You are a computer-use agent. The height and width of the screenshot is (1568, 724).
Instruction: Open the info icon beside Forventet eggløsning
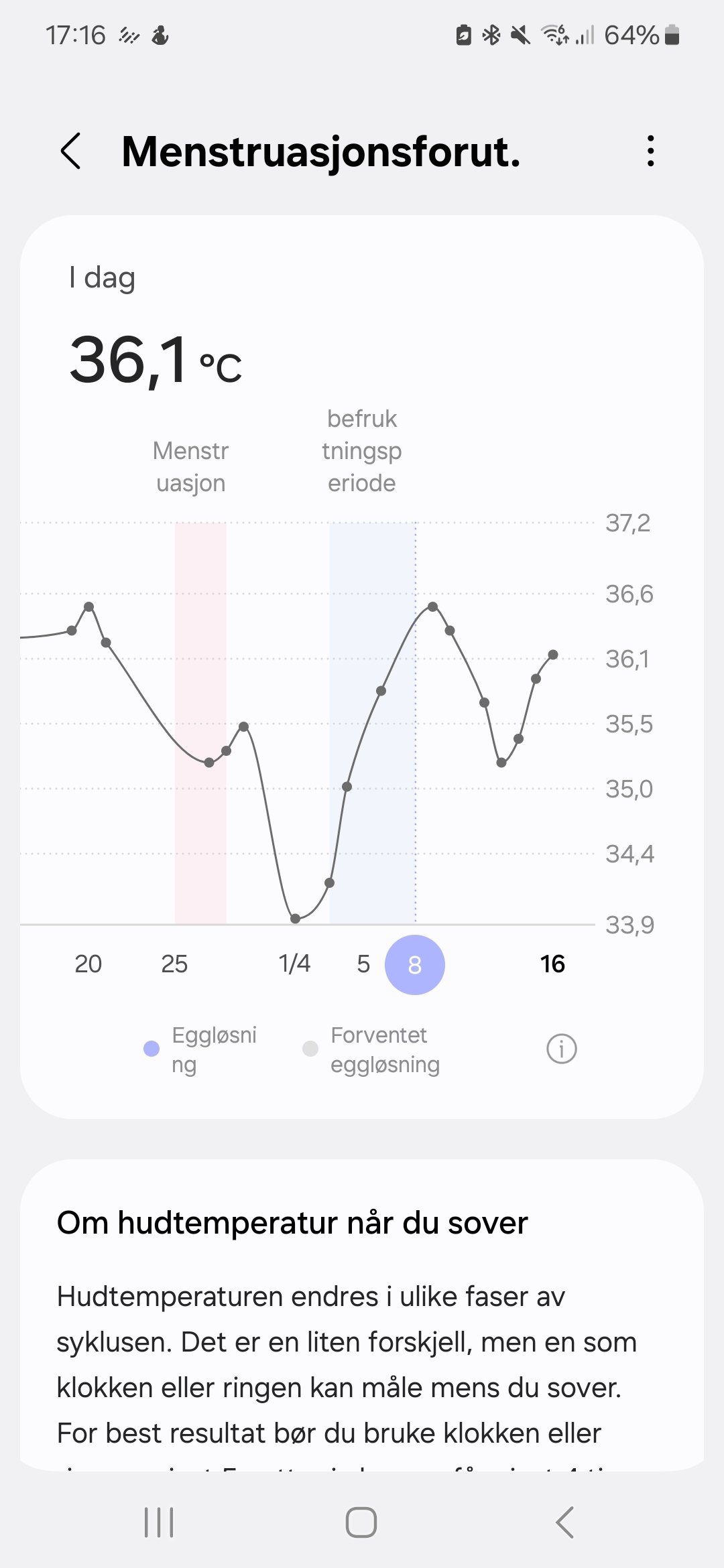(561, 1049)
